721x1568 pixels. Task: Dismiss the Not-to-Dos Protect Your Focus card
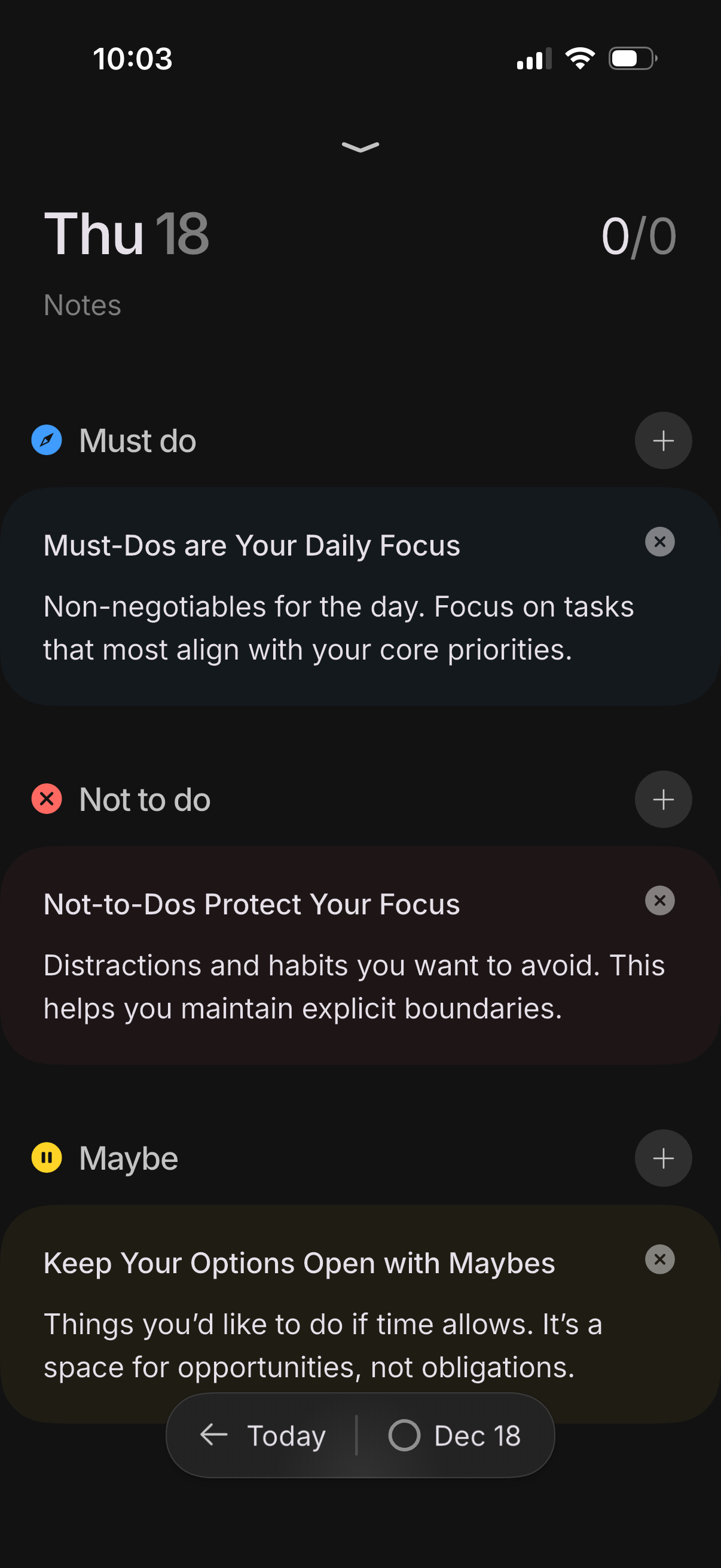click(659, 900)
